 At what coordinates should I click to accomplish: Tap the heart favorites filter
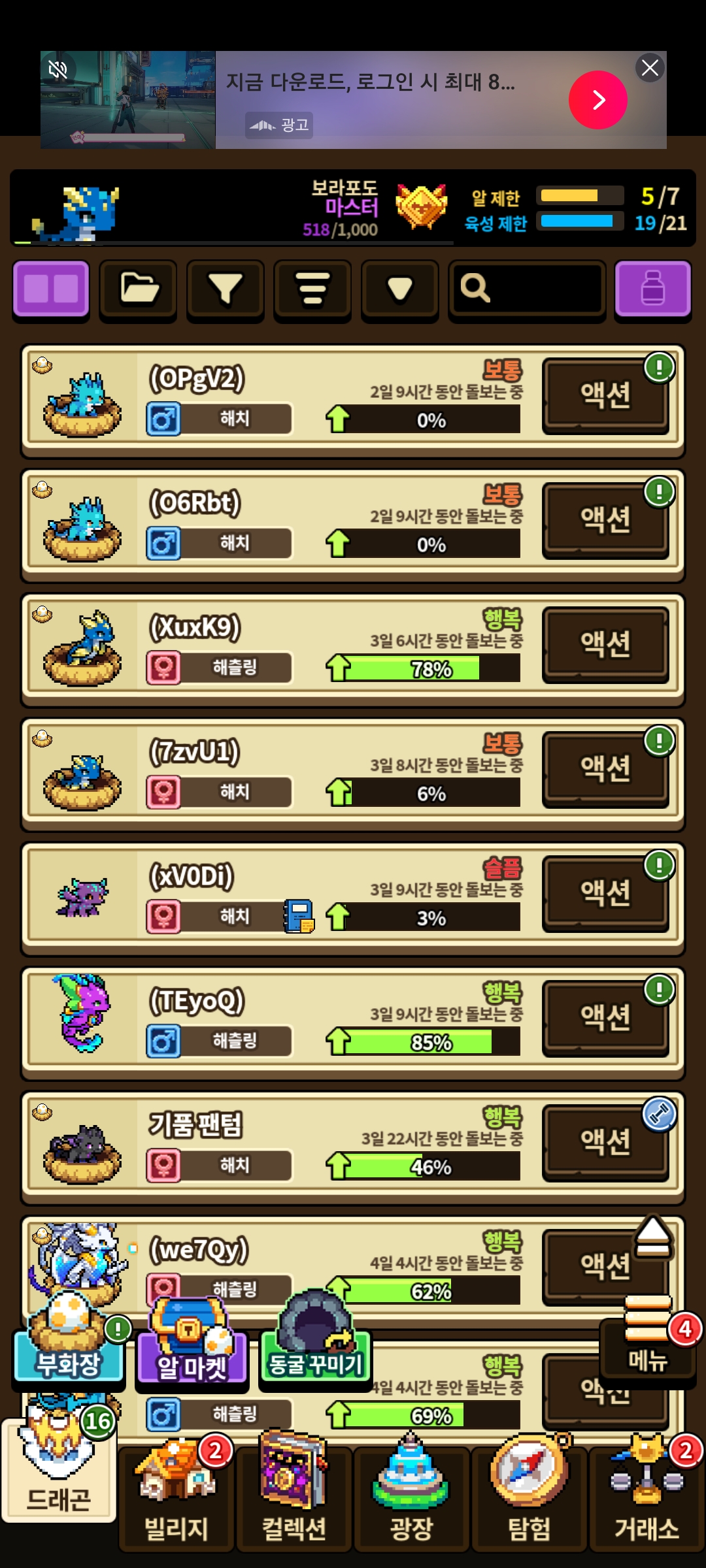tap(399, 289)
